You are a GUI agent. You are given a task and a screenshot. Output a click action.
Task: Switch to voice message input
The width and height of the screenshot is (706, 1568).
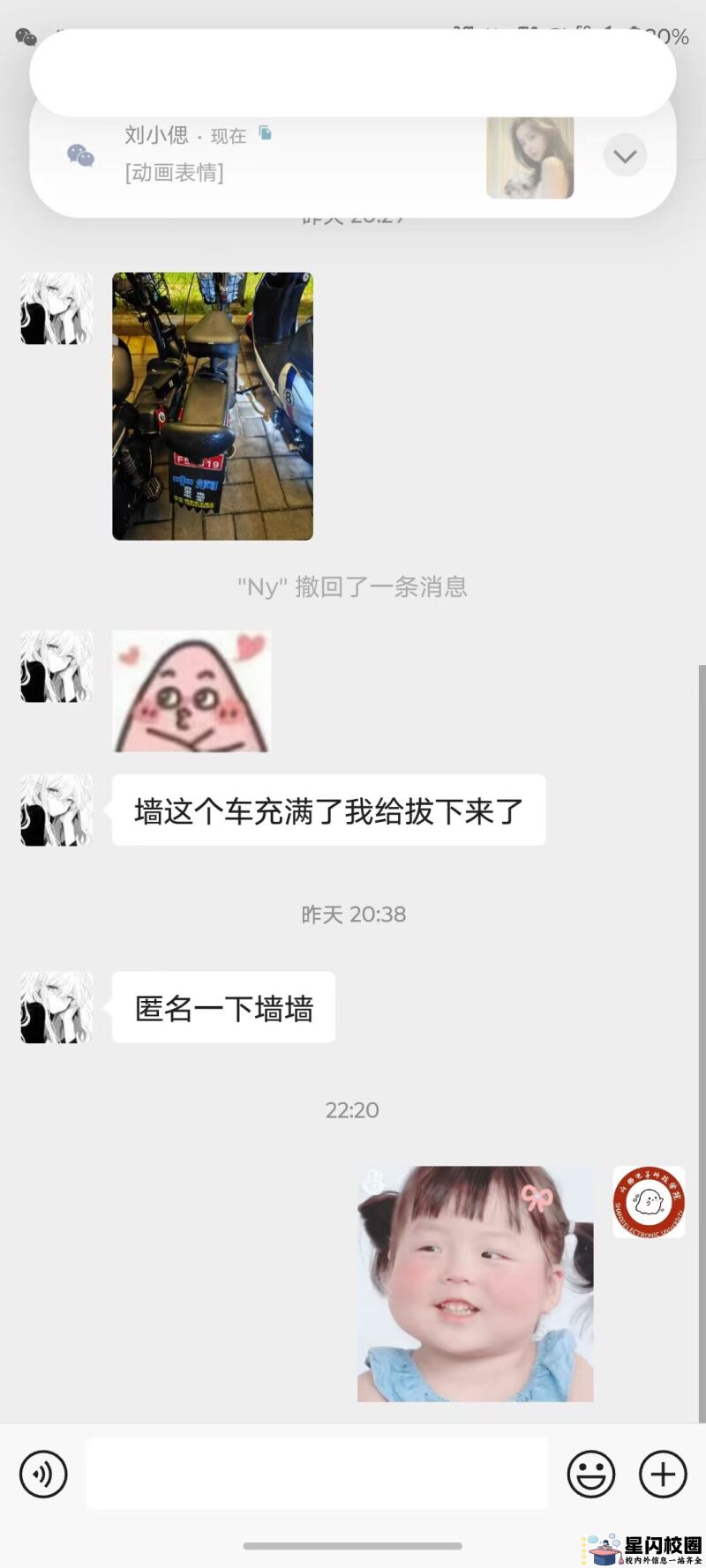coord(43,1474)
